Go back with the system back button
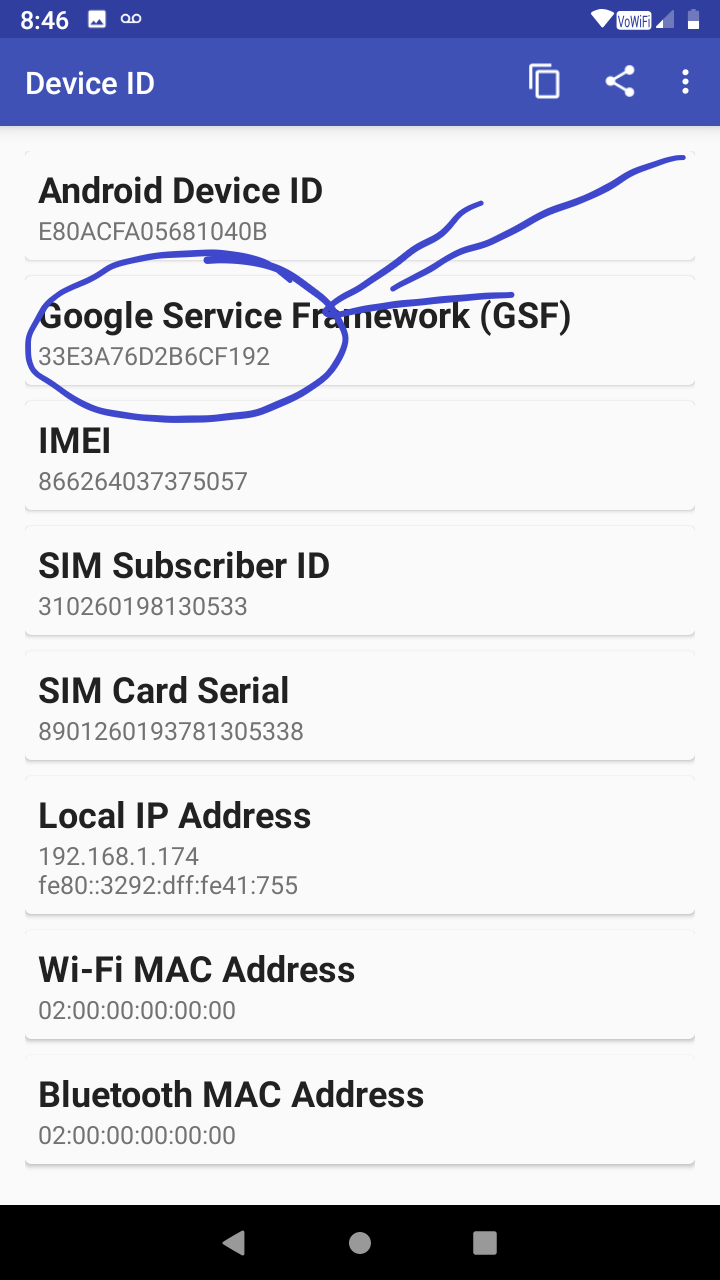720x1280 pixels. click(234, 1242)
